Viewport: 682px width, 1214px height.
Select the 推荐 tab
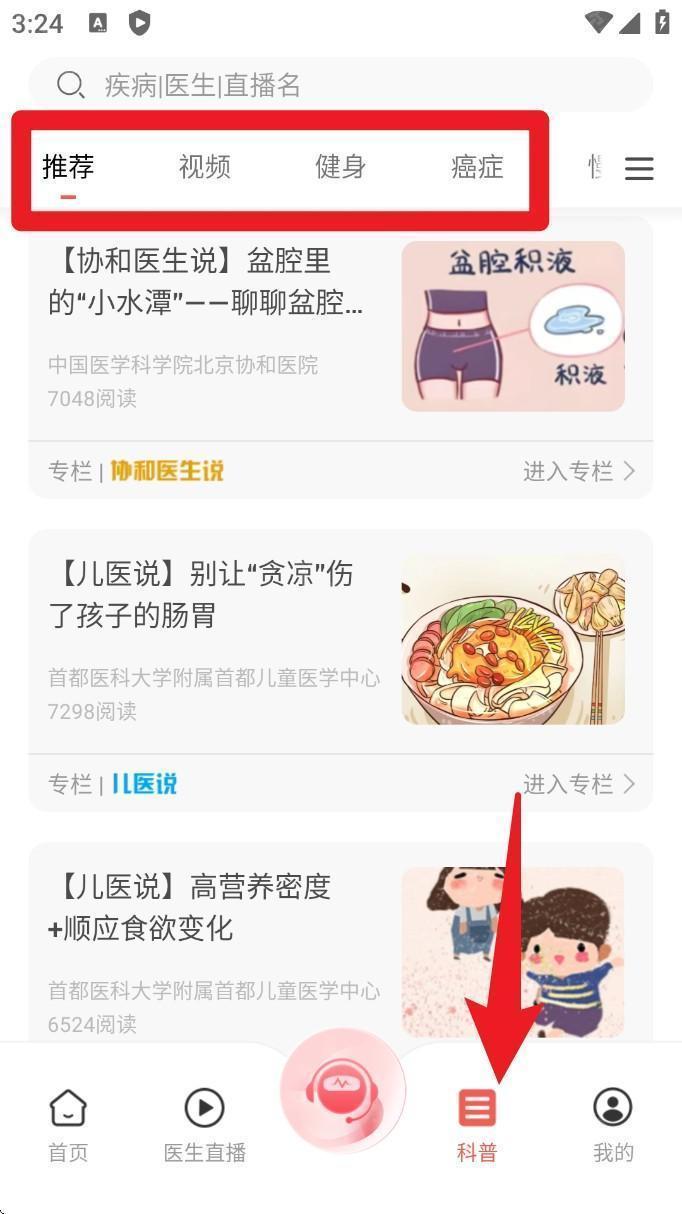(x=68, y=167)
